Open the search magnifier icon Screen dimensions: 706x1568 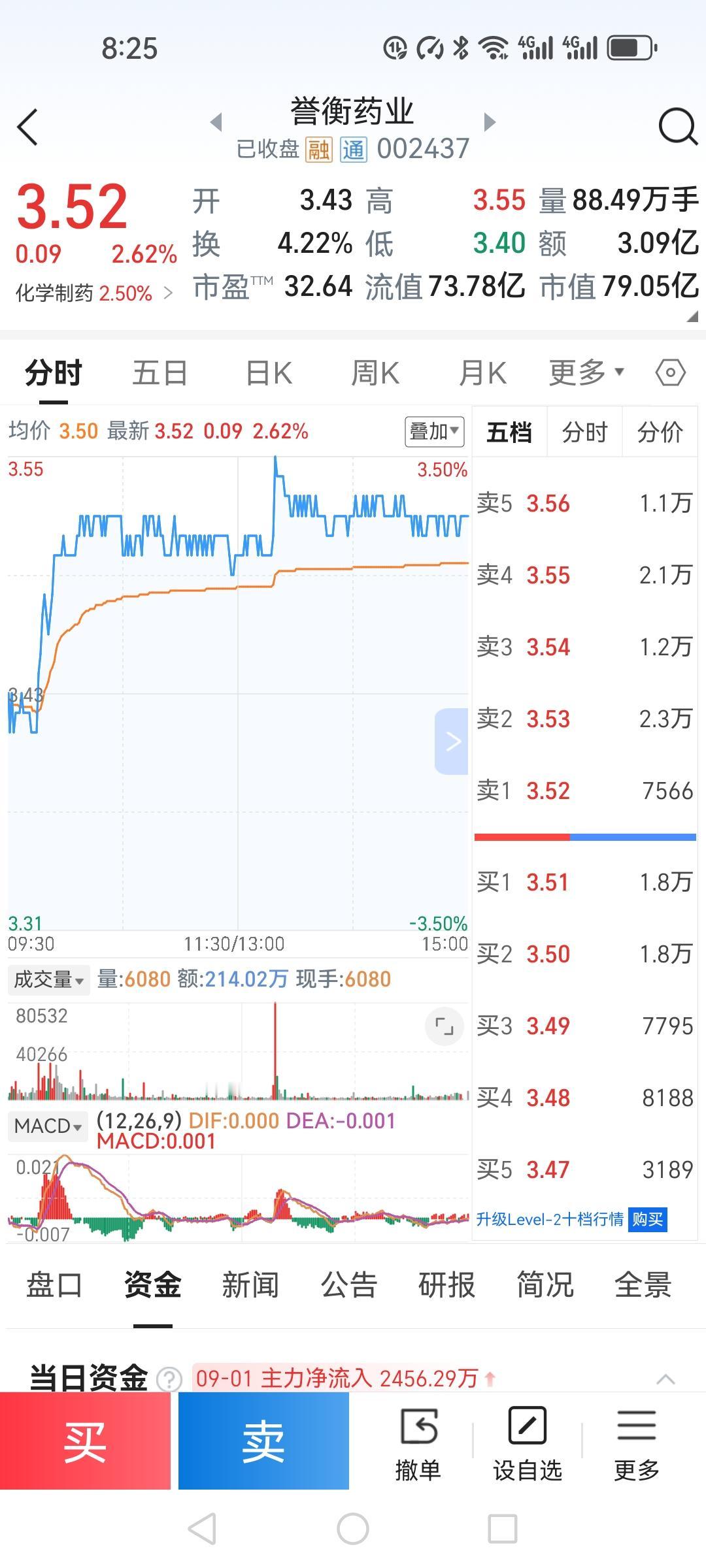[678, 126]
